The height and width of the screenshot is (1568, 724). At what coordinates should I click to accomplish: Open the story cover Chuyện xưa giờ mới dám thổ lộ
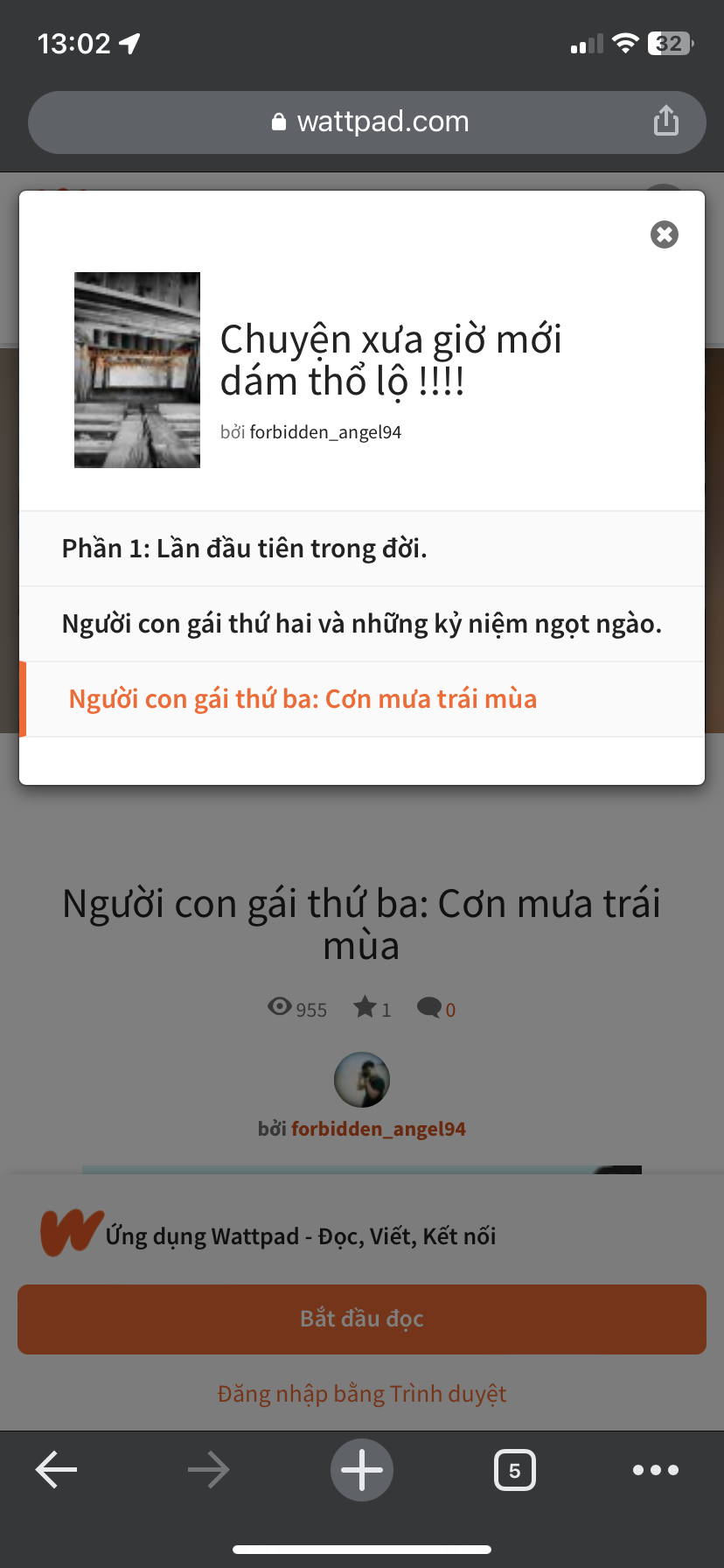137,369
